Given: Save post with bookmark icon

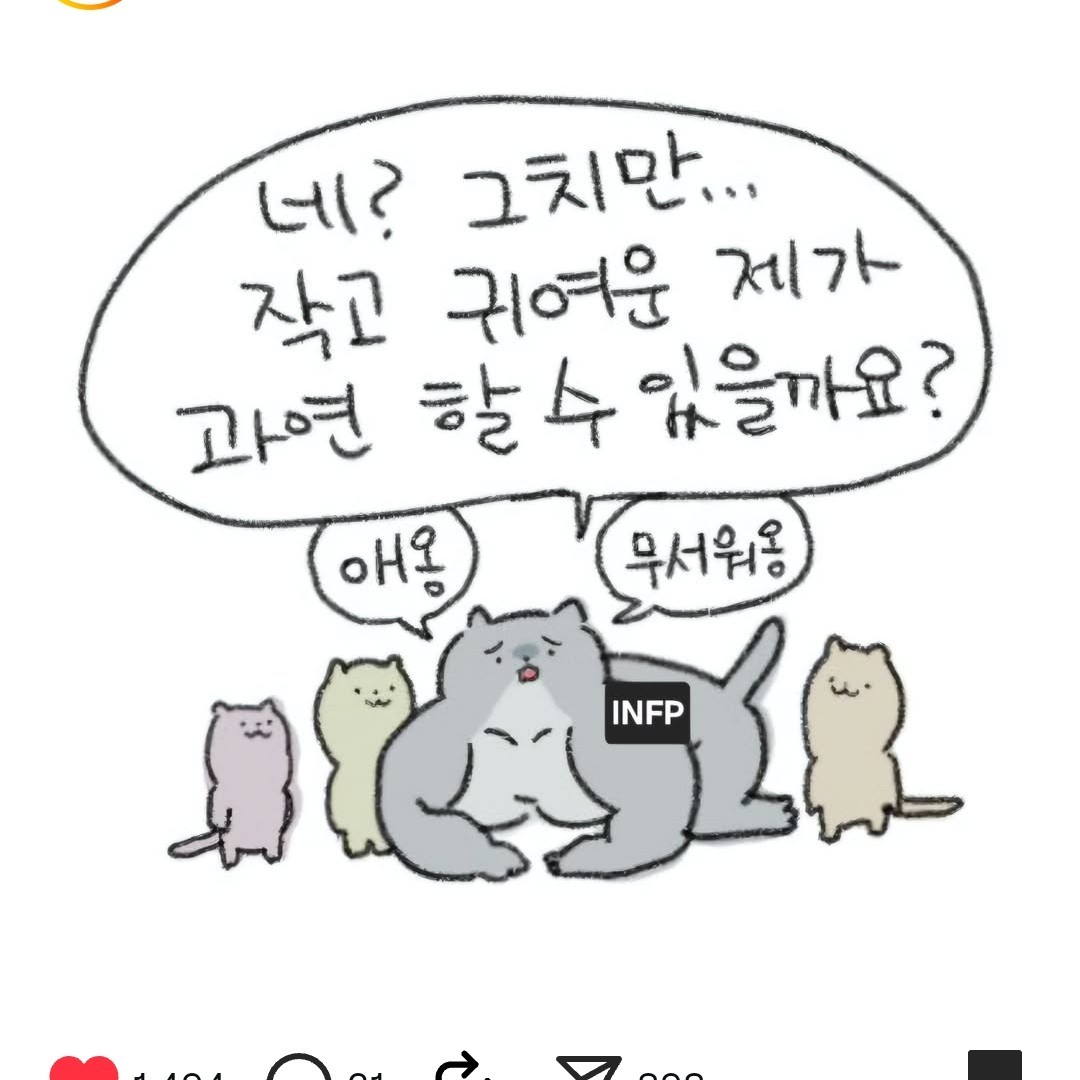Looking at the screenshot, I should tap(994, 1066).
